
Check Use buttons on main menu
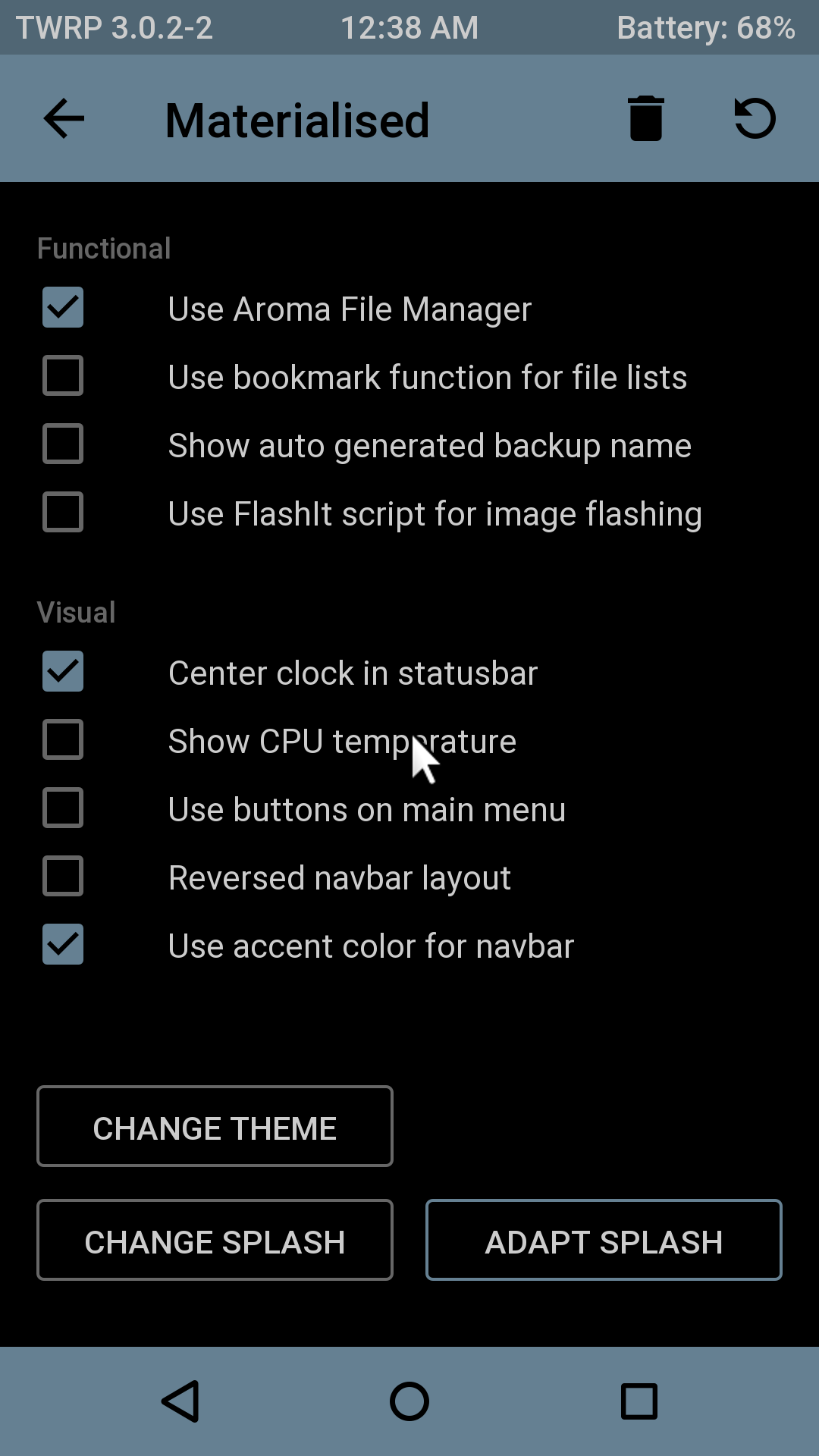click(63, 808)
